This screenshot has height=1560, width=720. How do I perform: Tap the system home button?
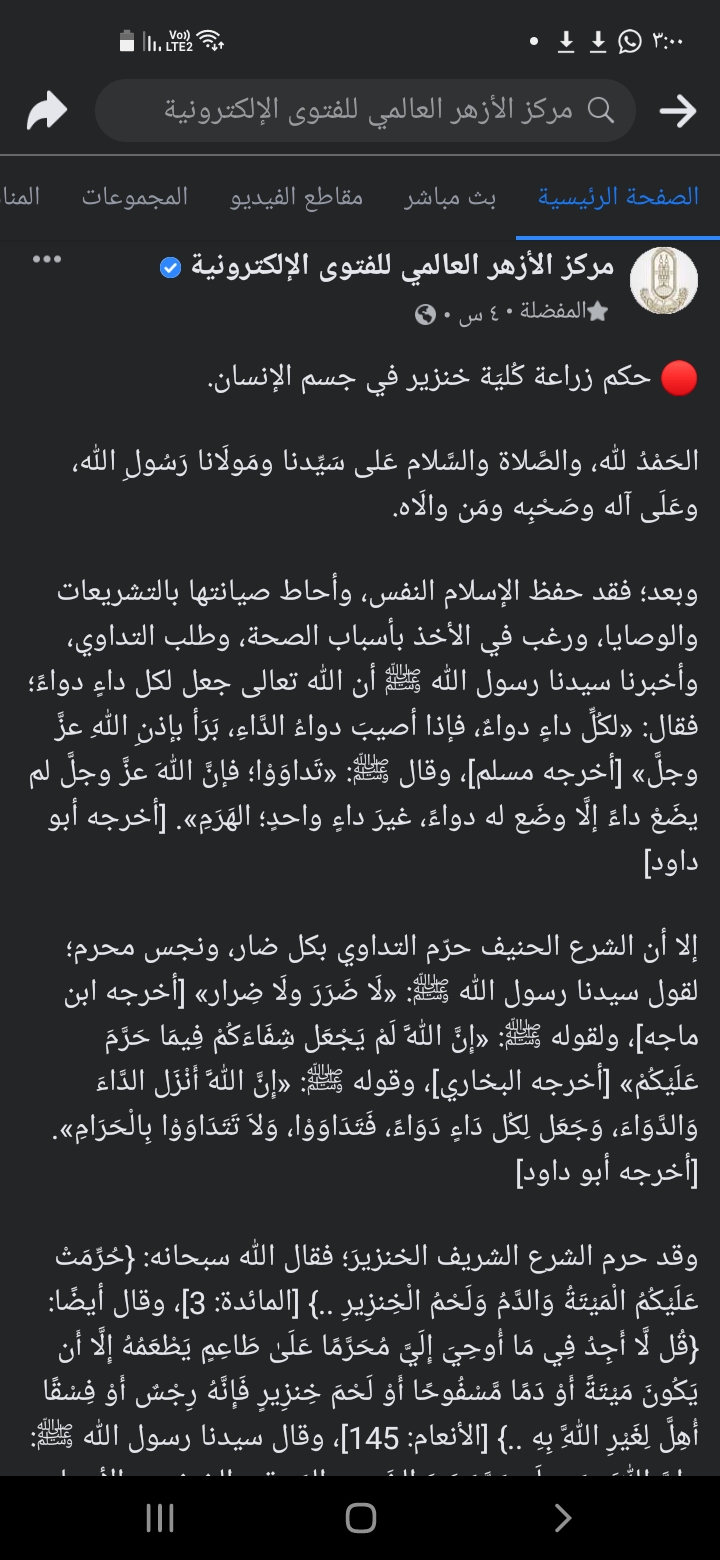[x=360, y=1518]
